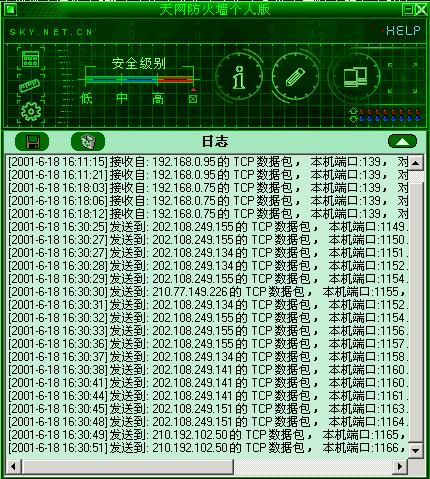Set security level to 低 (low)
Image resolution: width=430 pixels, height=479 pixels.
[86, 99]
